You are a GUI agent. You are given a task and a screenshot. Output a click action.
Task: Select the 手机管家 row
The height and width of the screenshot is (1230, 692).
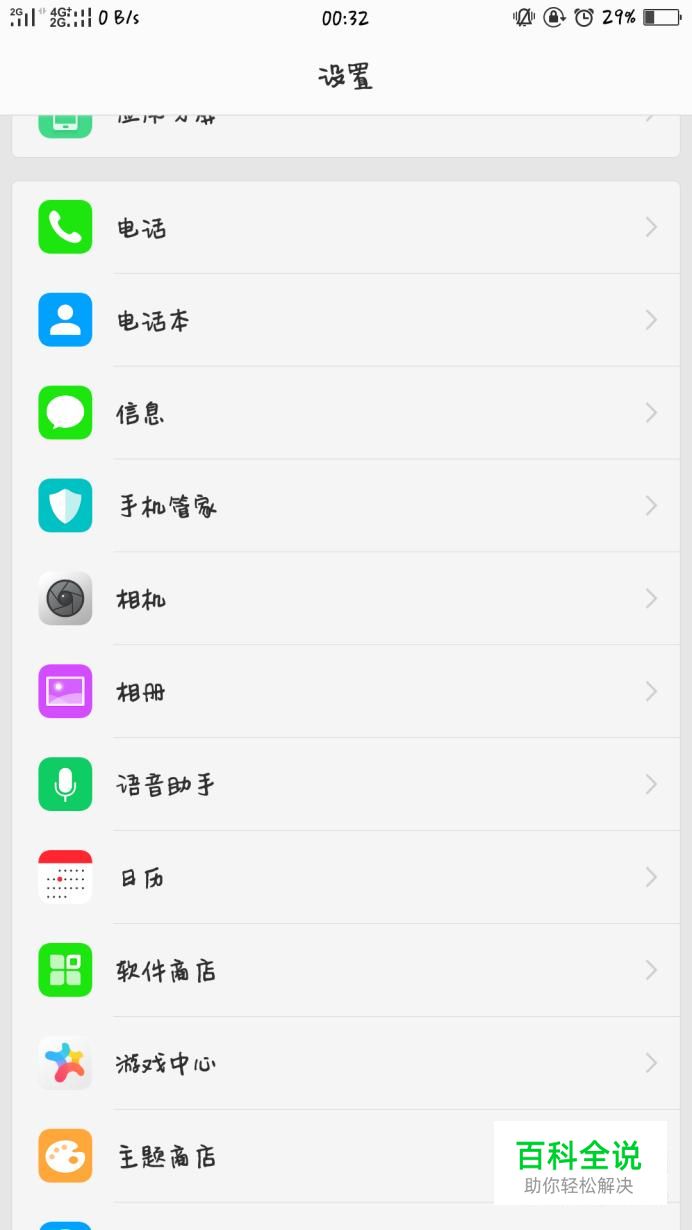[345, 506]
